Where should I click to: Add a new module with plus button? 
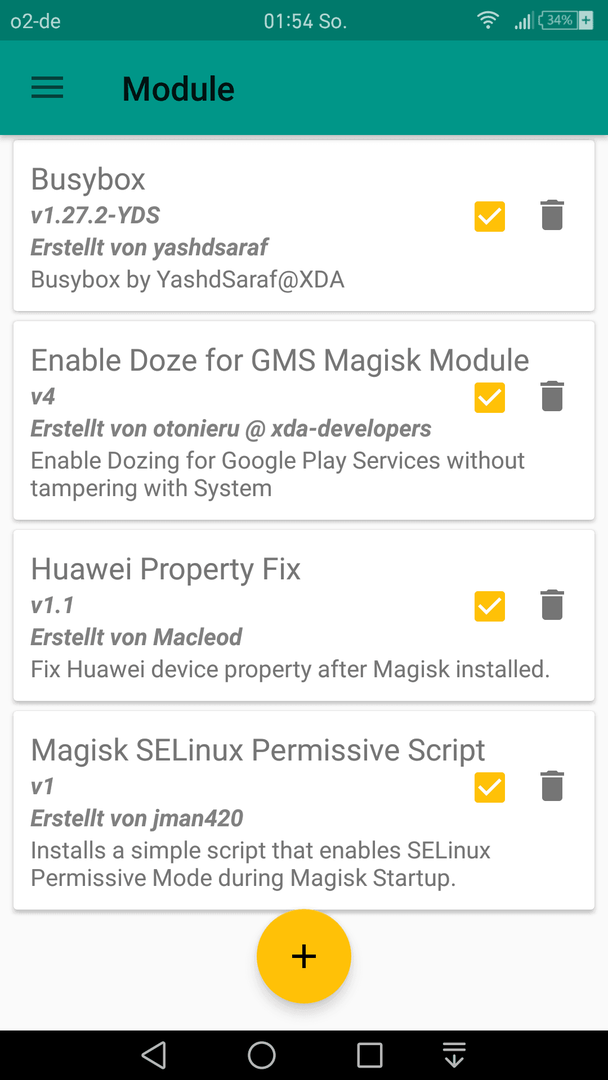click(304, 956)
